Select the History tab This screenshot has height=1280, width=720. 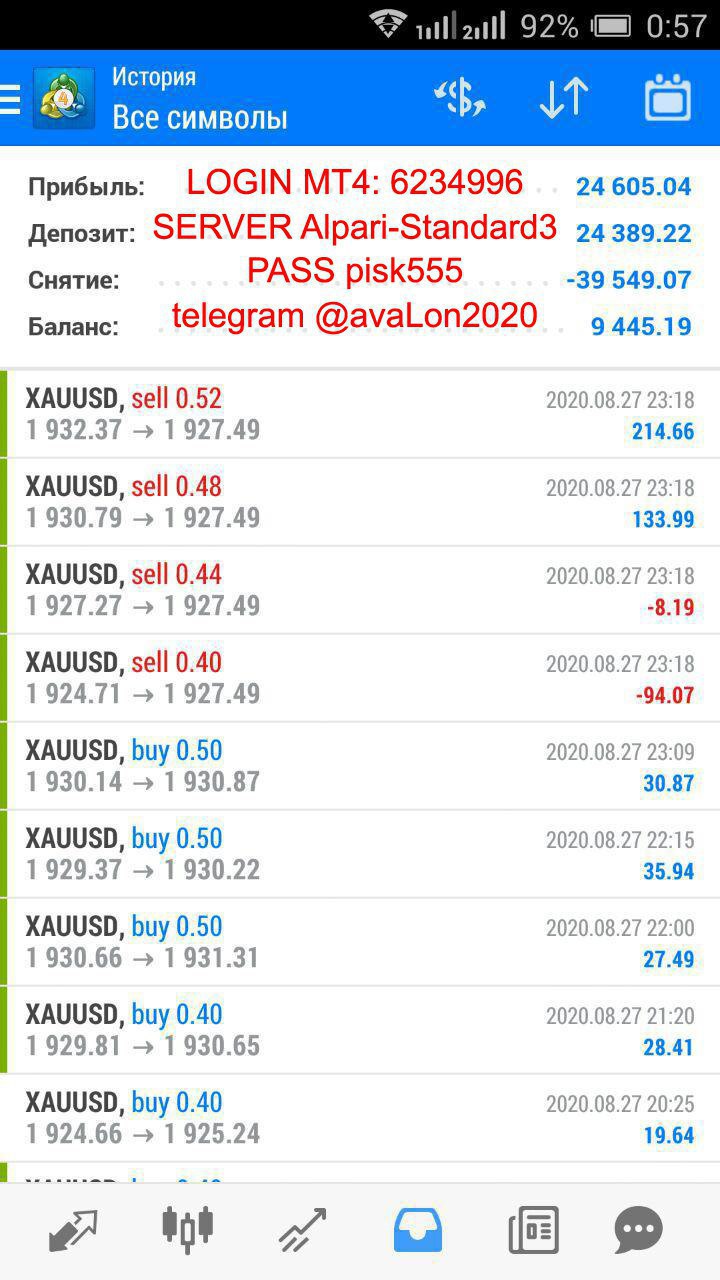[418, 1228]
